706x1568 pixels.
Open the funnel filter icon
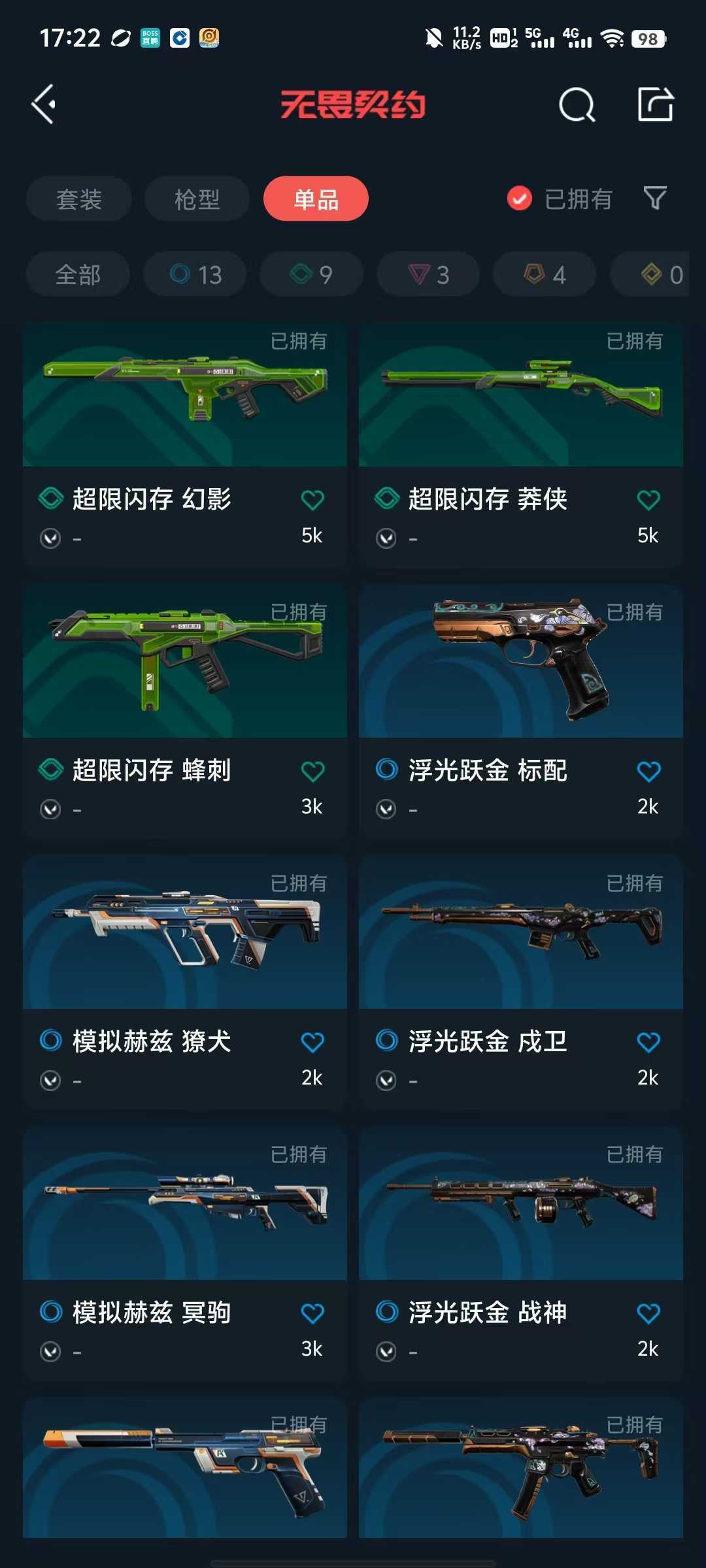(x=654, y=198)
